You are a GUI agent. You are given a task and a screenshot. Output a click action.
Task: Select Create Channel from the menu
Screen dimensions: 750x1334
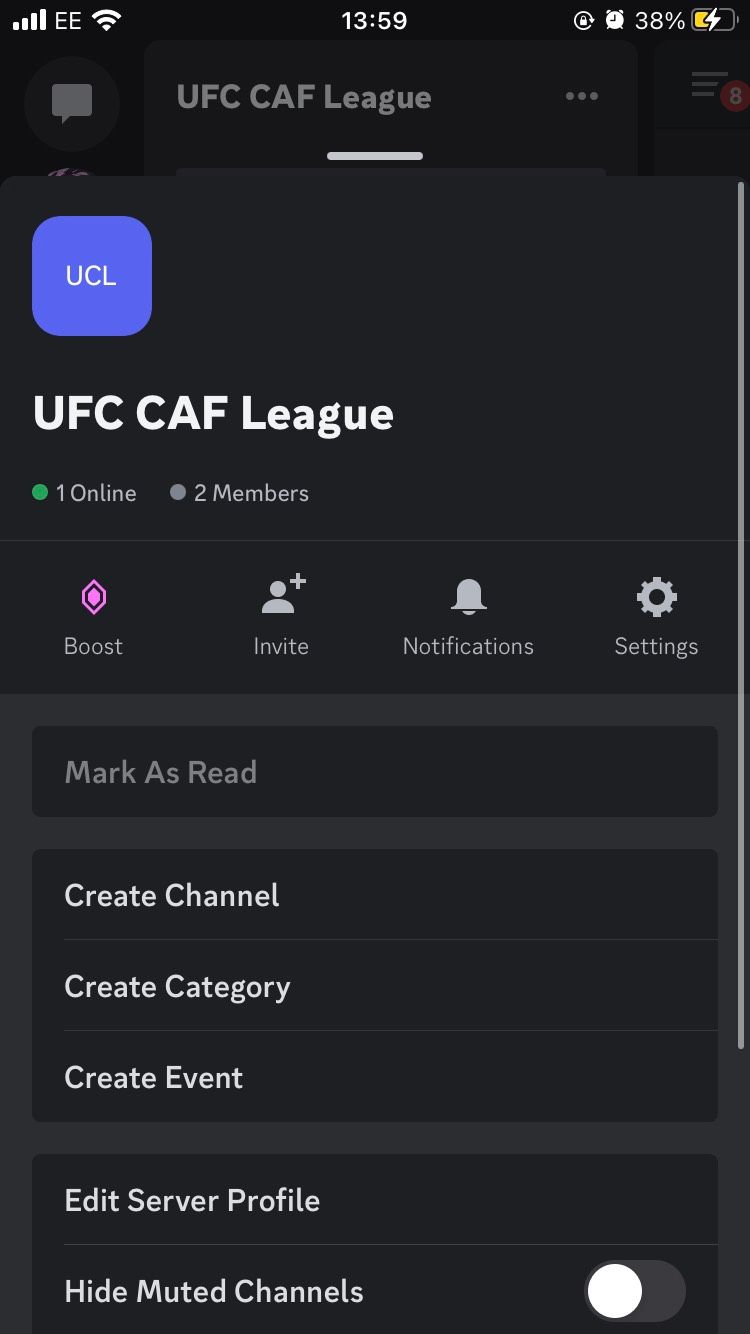coord(171,895)
